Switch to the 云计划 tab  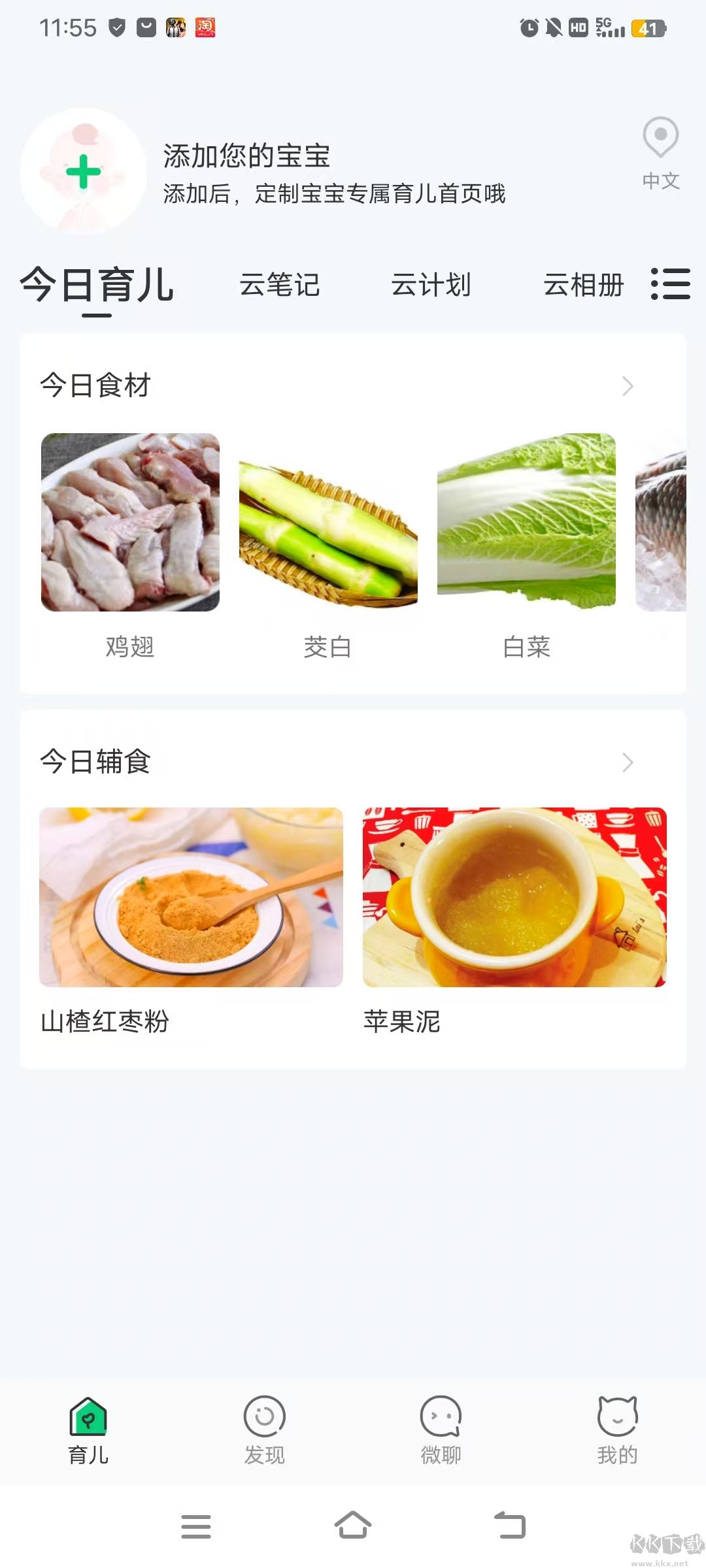(433, 286)
